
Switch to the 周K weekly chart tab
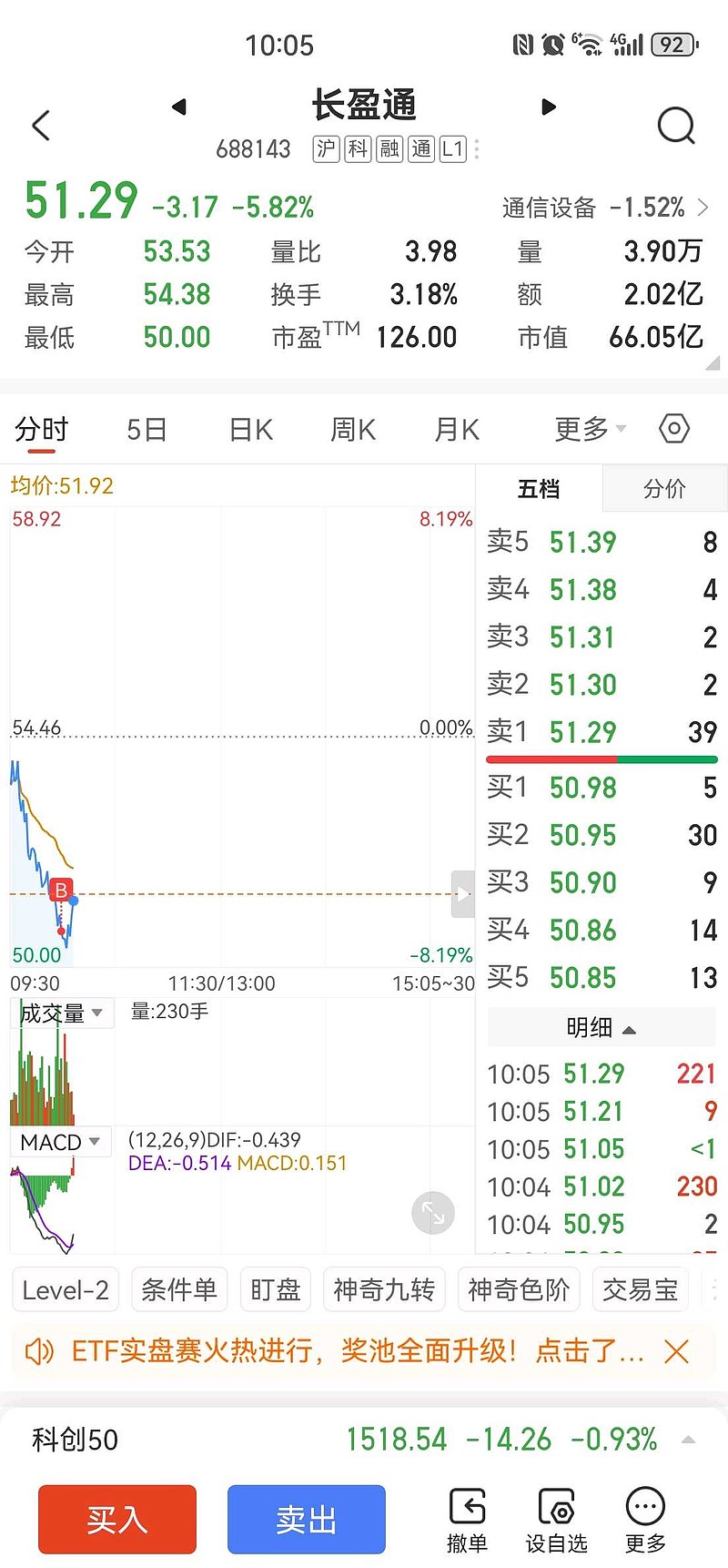pos(352,429)
